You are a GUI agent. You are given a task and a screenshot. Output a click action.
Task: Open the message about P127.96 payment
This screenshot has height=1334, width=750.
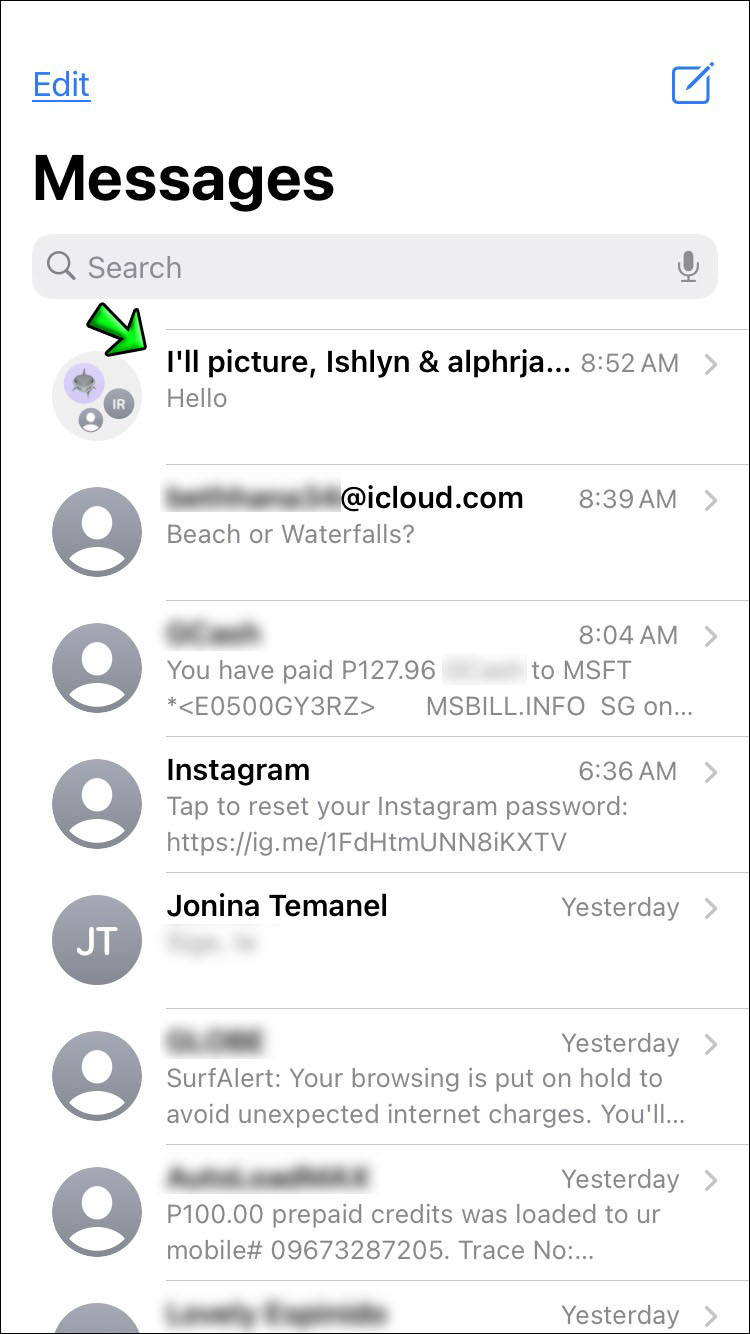tap(400, 670)
